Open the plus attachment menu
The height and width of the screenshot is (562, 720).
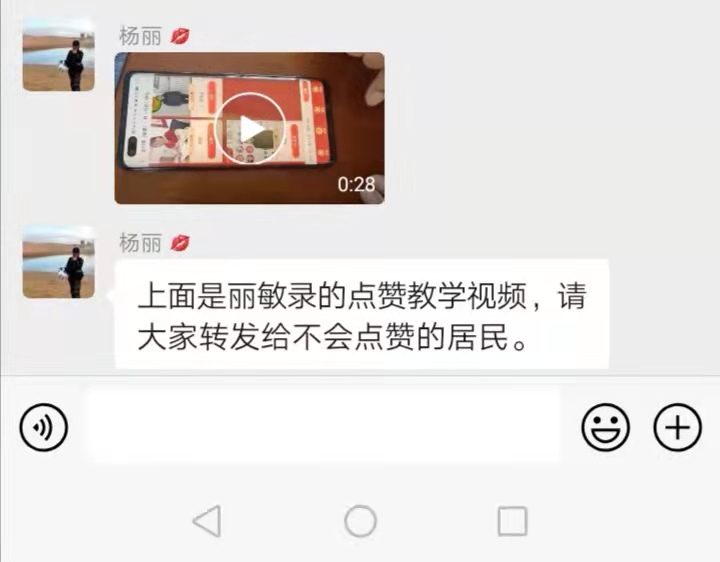[x=677, y=428]
